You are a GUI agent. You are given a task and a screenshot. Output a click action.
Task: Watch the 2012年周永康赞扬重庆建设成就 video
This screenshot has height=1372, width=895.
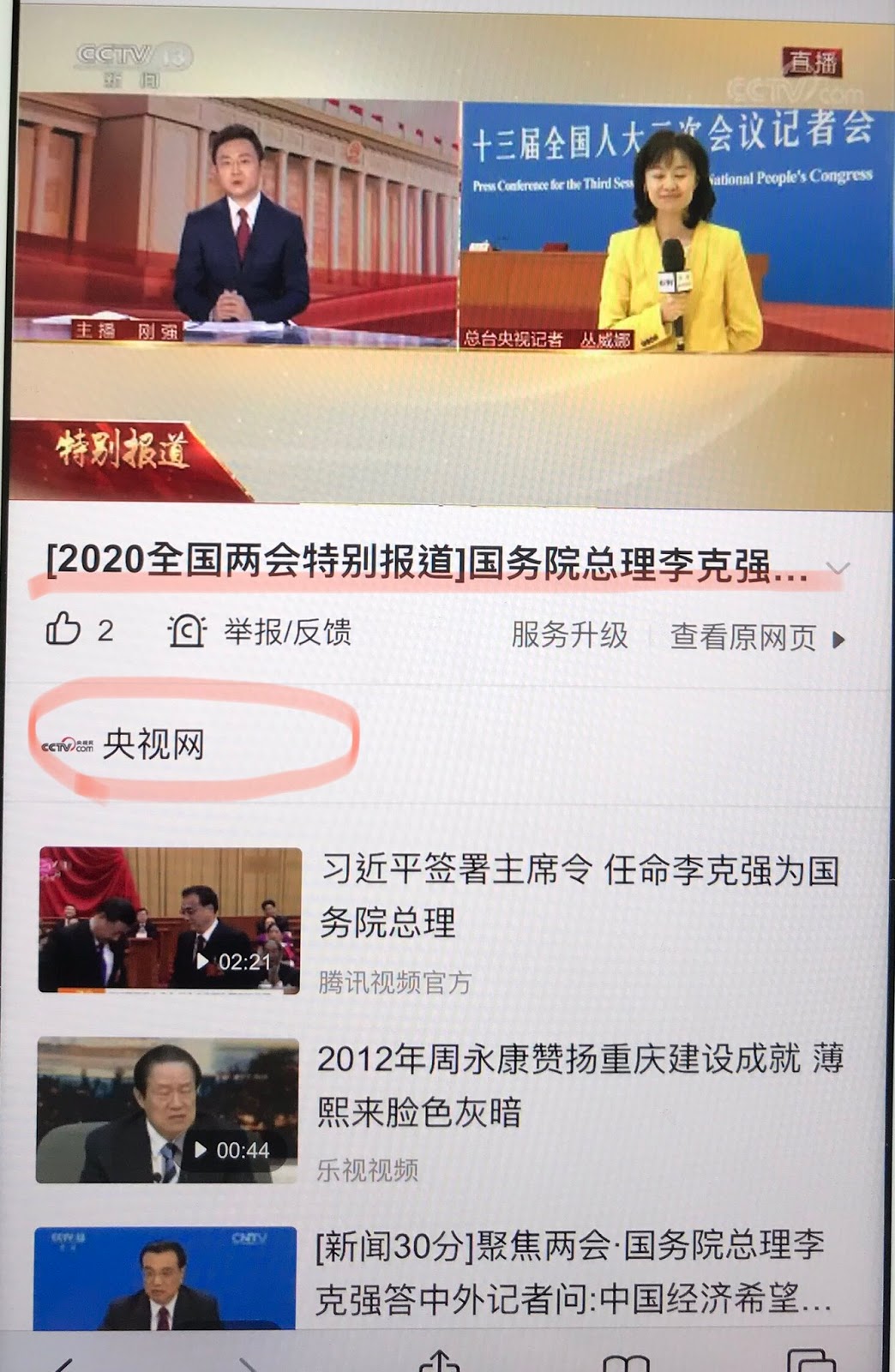[x=579, y=1085]
